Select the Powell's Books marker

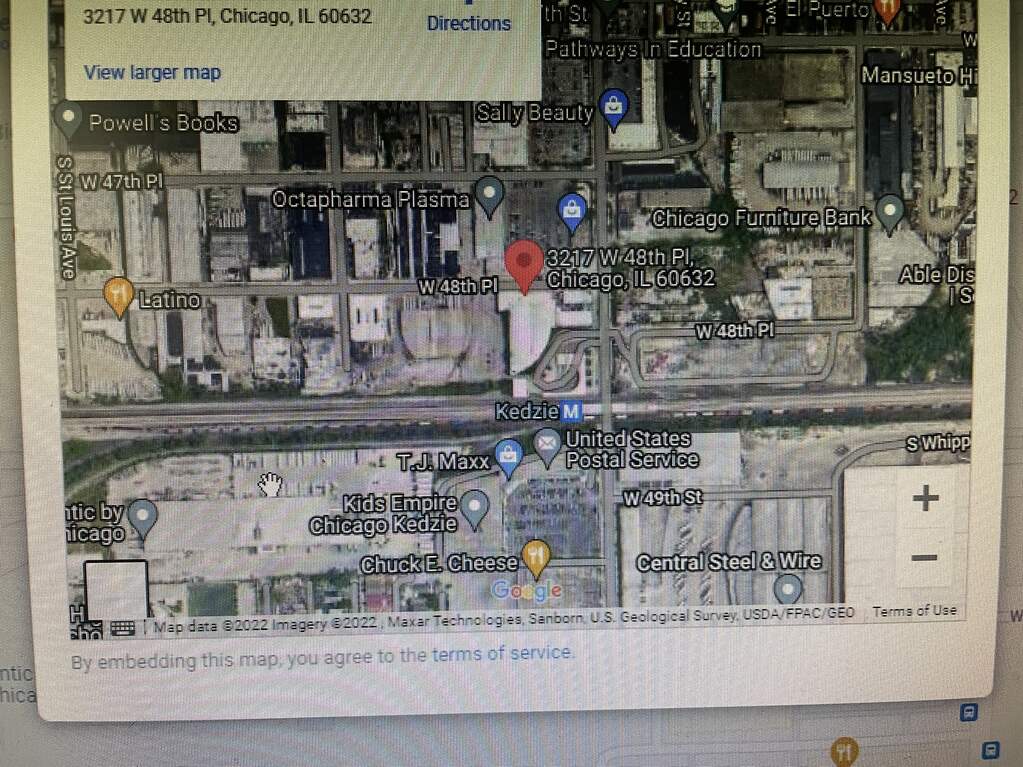(69, 122)
